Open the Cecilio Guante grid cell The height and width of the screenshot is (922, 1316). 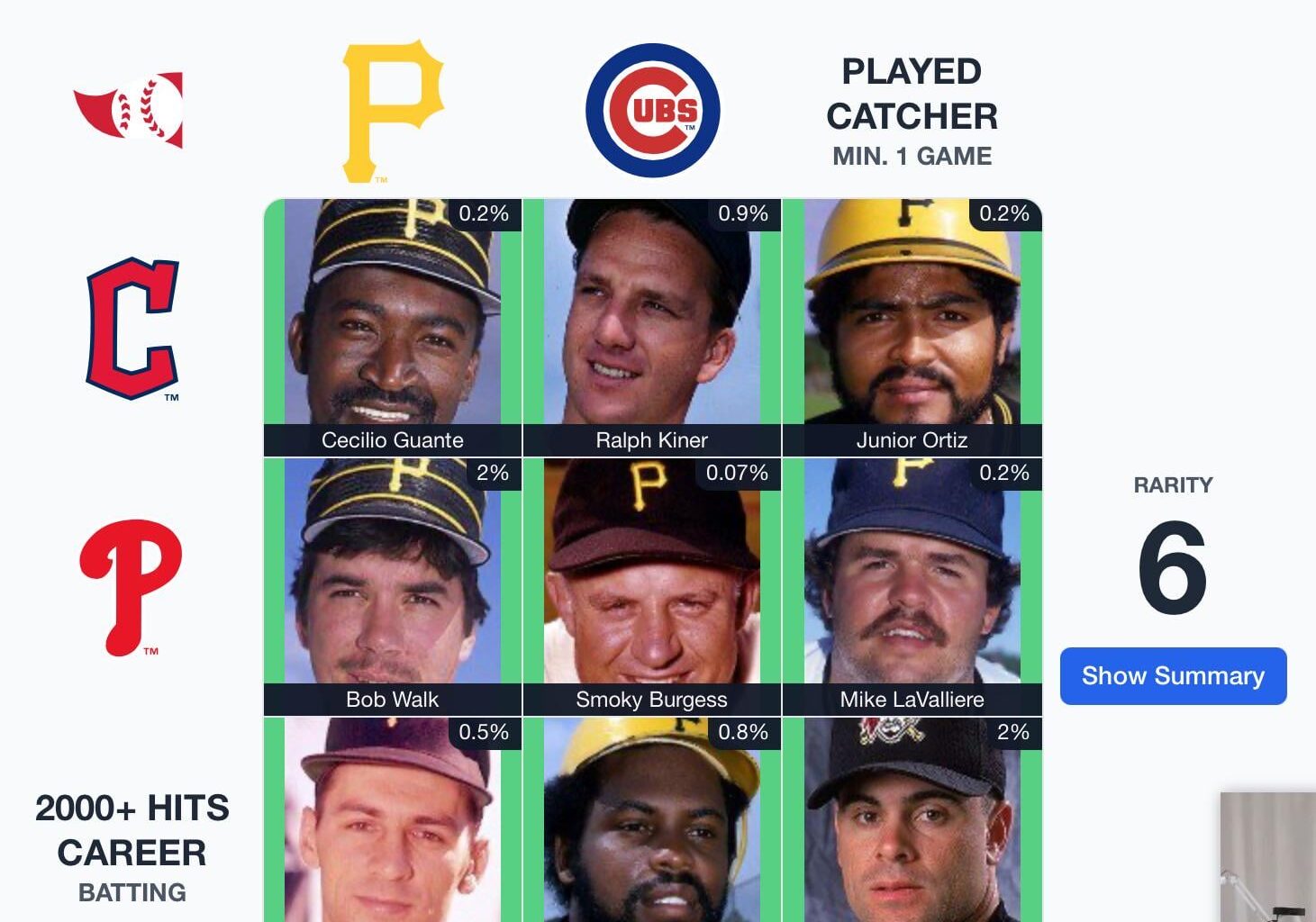point(393,328)
